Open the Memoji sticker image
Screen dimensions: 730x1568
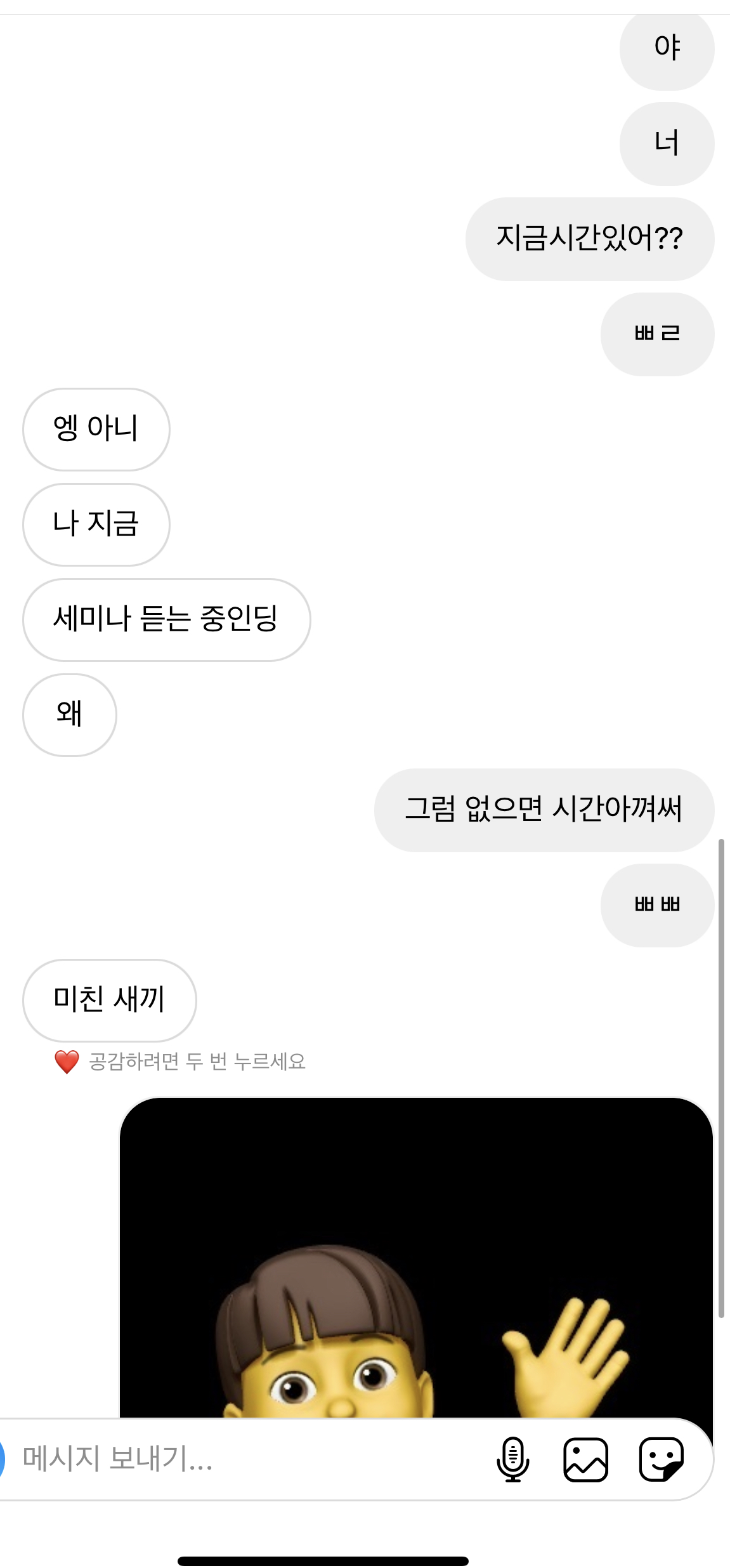point(416,1256)
